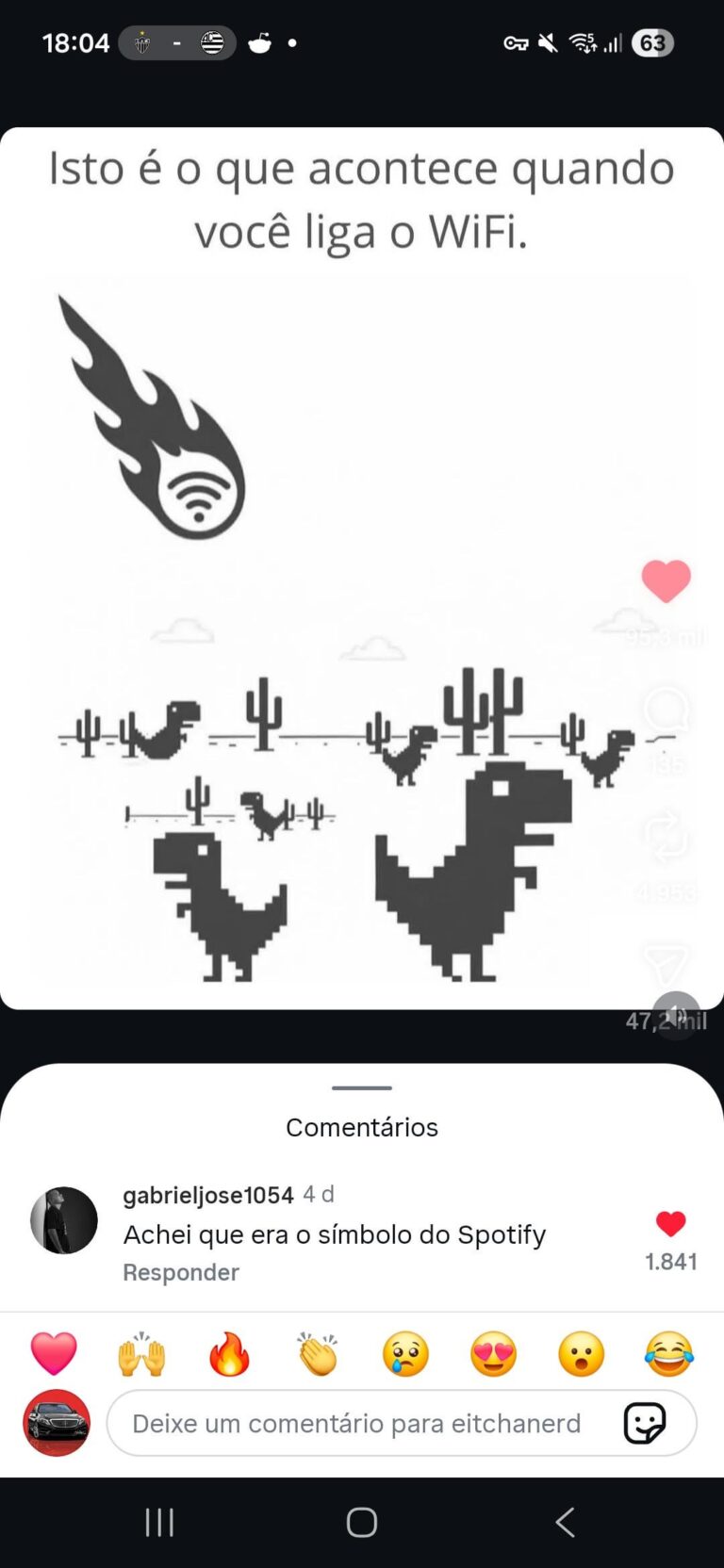
Task: Open the sticker picker in comment box
Action: click(645, 1423)
